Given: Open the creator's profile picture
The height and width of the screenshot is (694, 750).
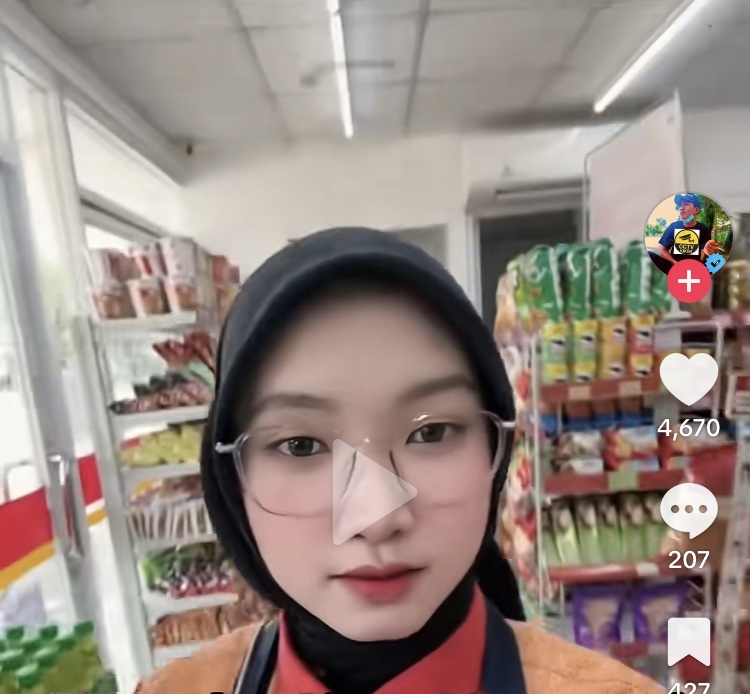Looking at the screenshot, I should pos(688,232).
